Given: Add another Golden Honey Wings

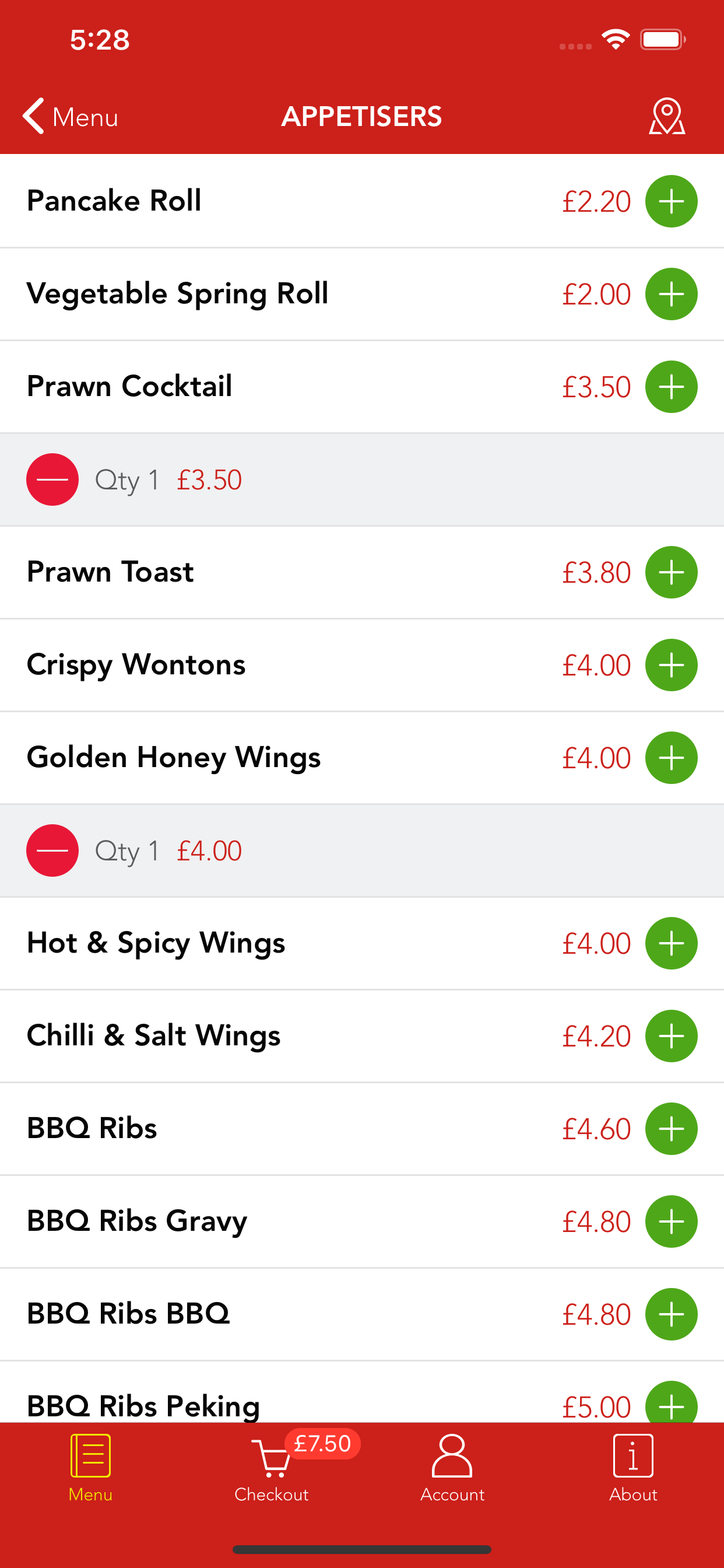Looking at the screenshot, I should [x=671, y=758].
